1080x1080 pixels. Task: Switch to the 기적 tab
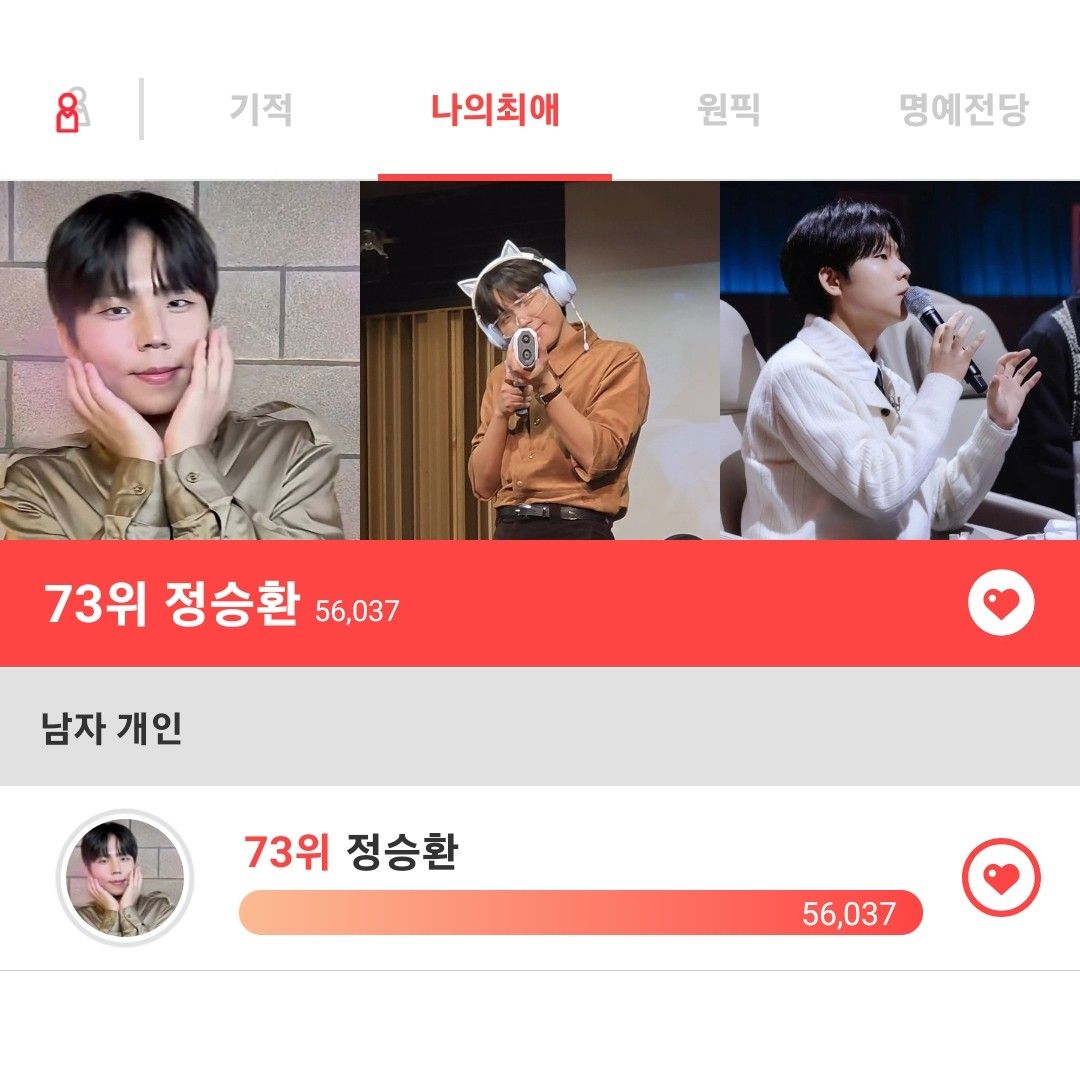coord(261,109)
